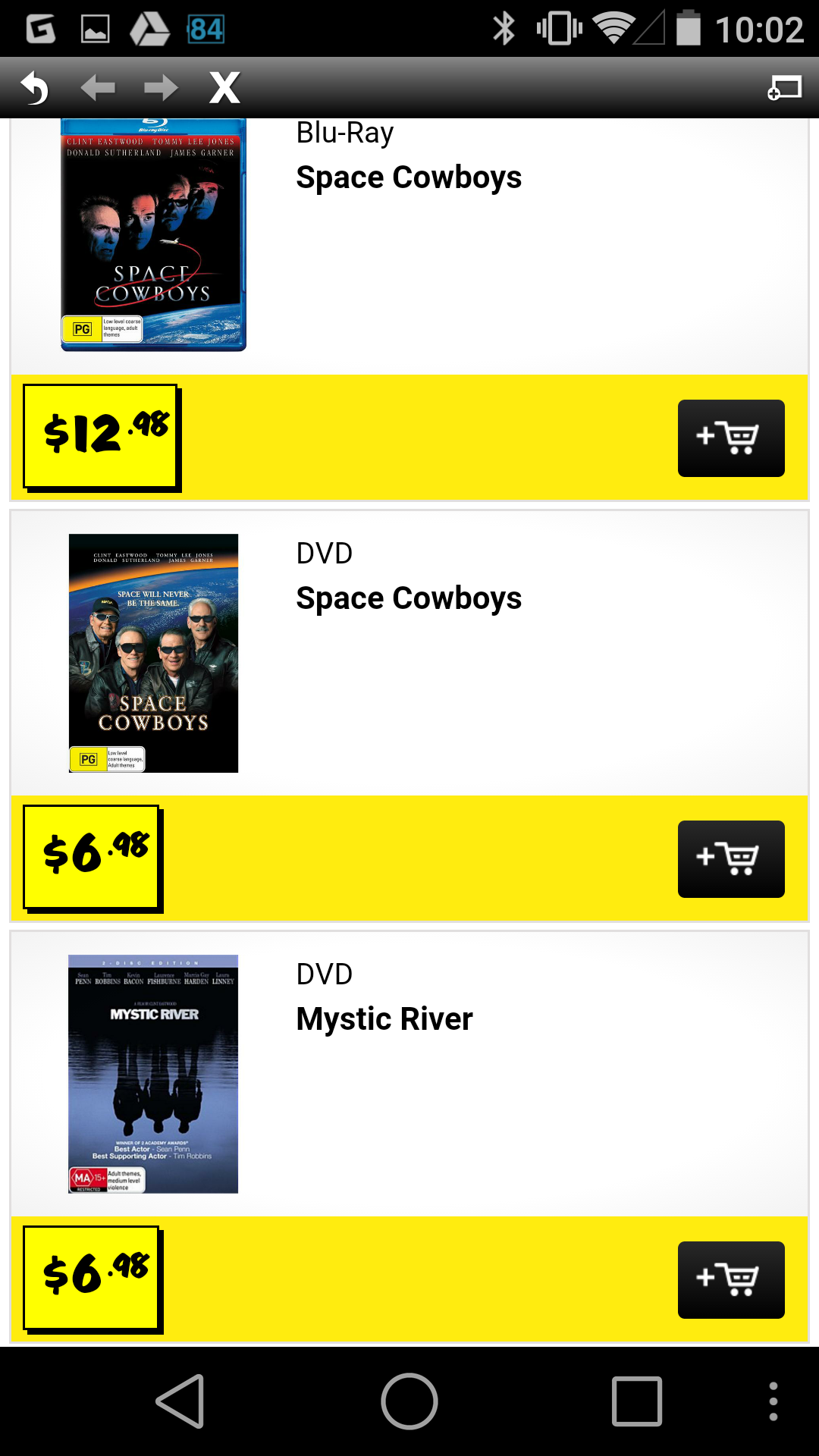
Task: Open the Space Cowboys Blu-Ray product
Action: (x=409, y=177)
